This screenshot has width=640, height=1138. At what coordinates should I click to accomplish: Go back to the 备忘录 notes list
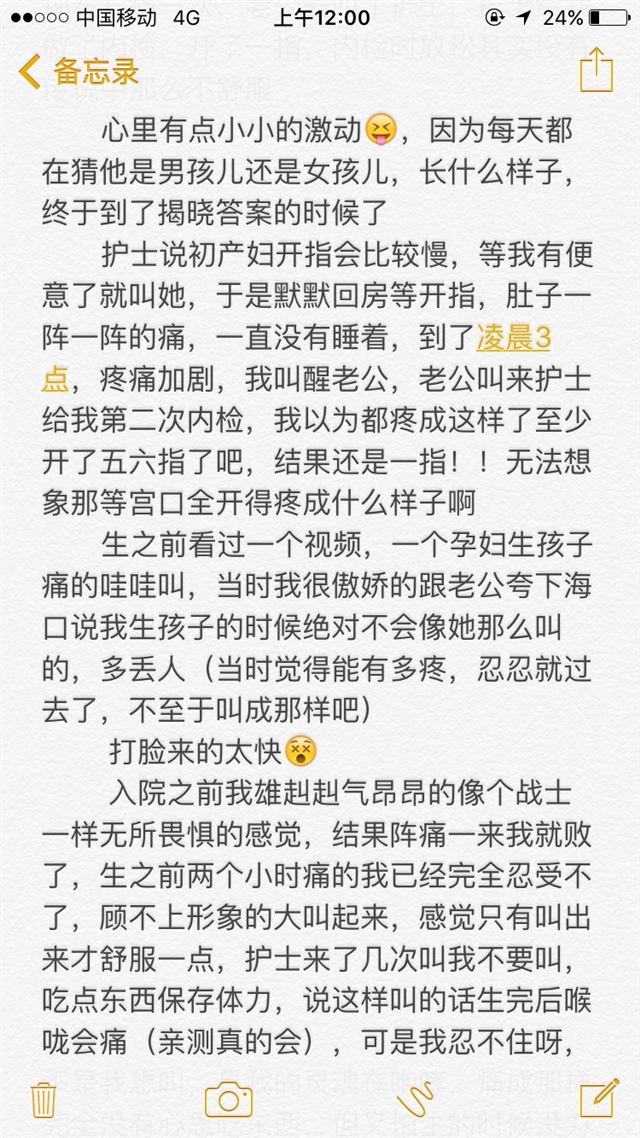(78, 72)
